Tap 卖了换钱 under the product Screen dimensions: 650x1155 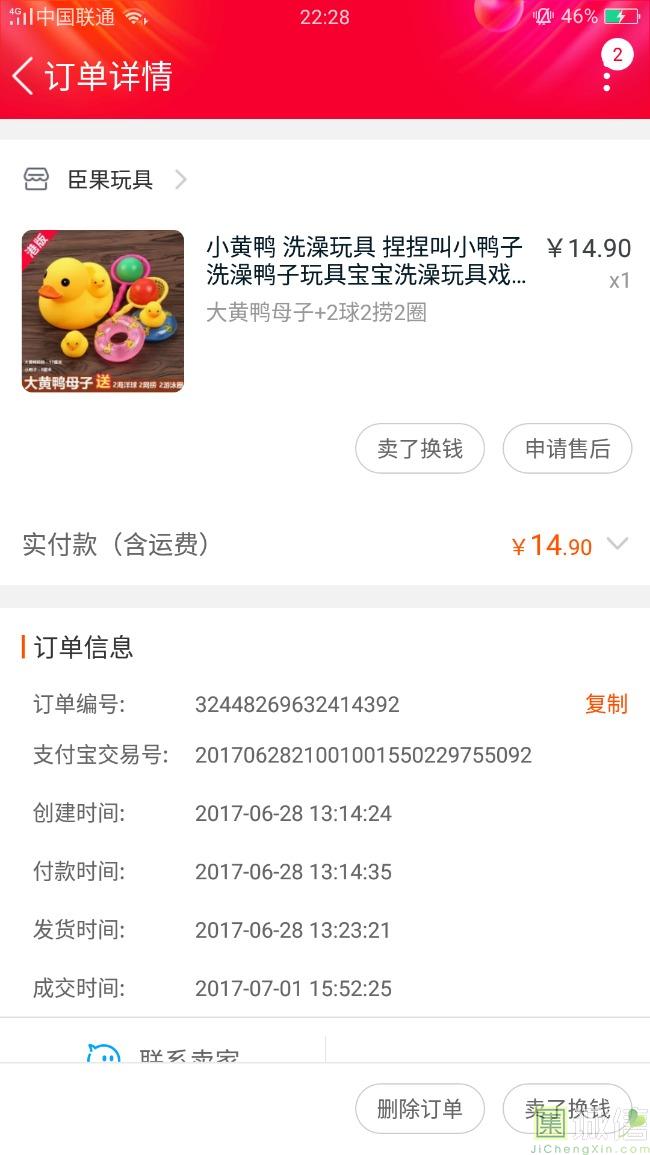(420, 449)
